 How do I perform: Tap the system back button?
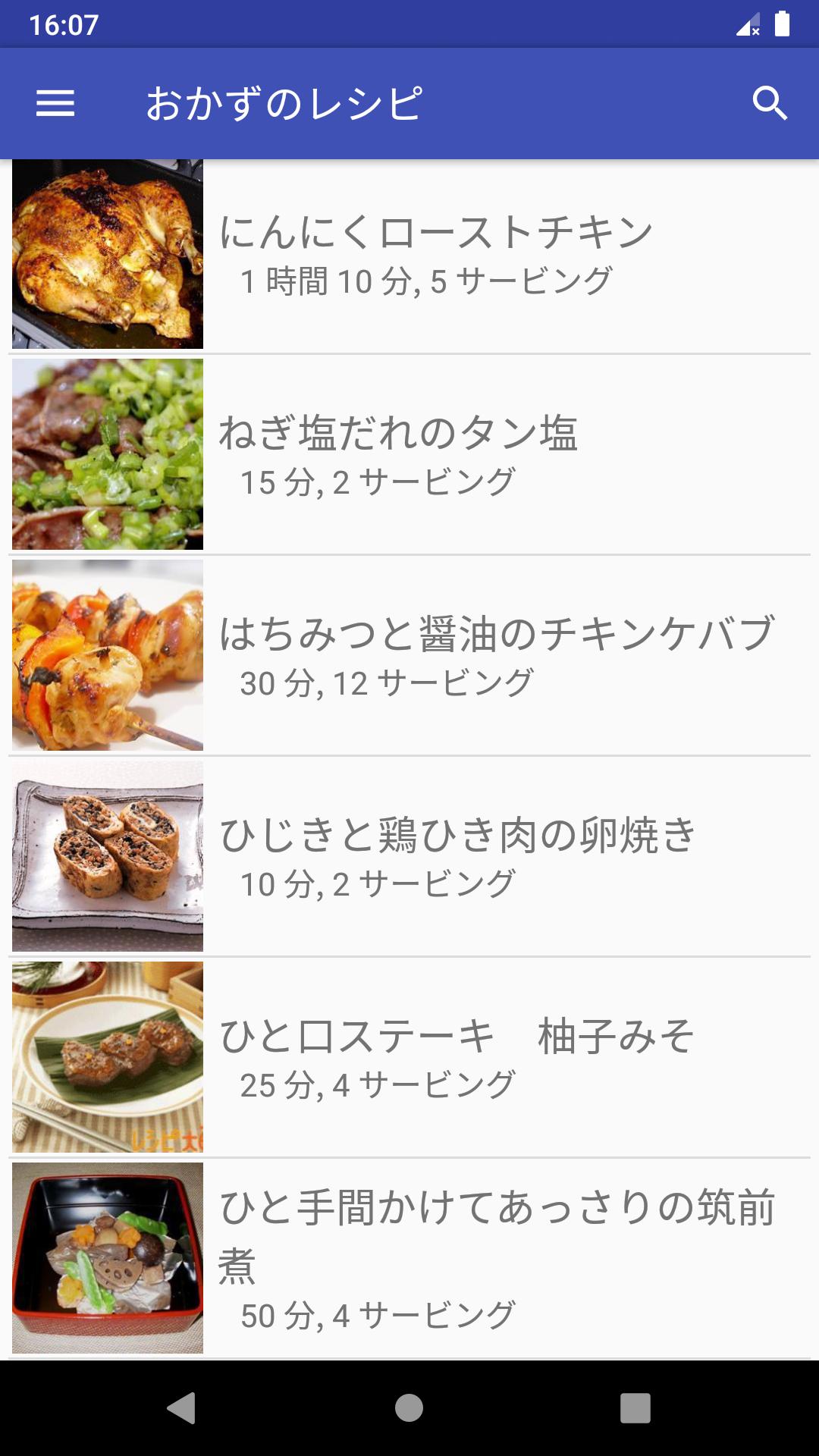181,1408
